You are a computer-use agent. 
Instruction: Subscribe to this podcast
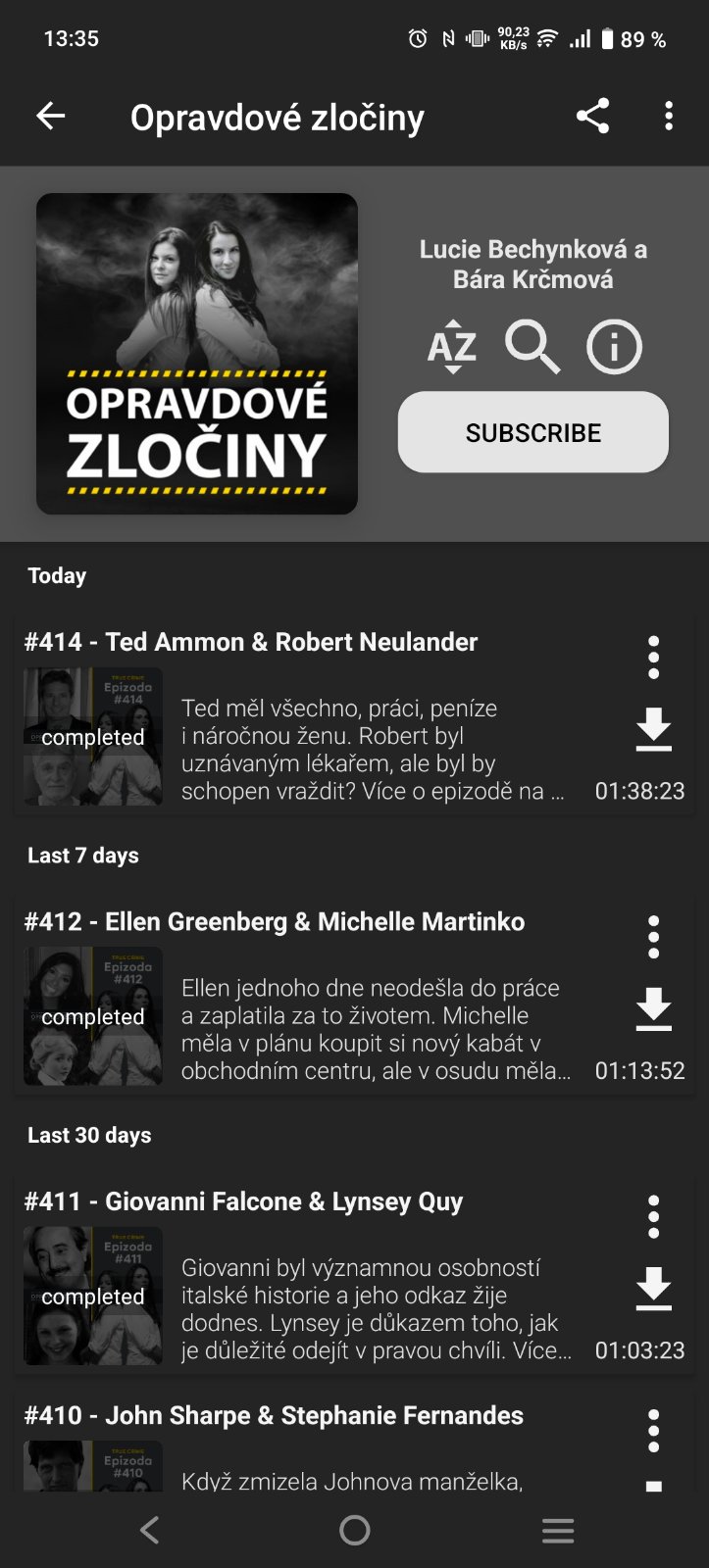(532, 432)
